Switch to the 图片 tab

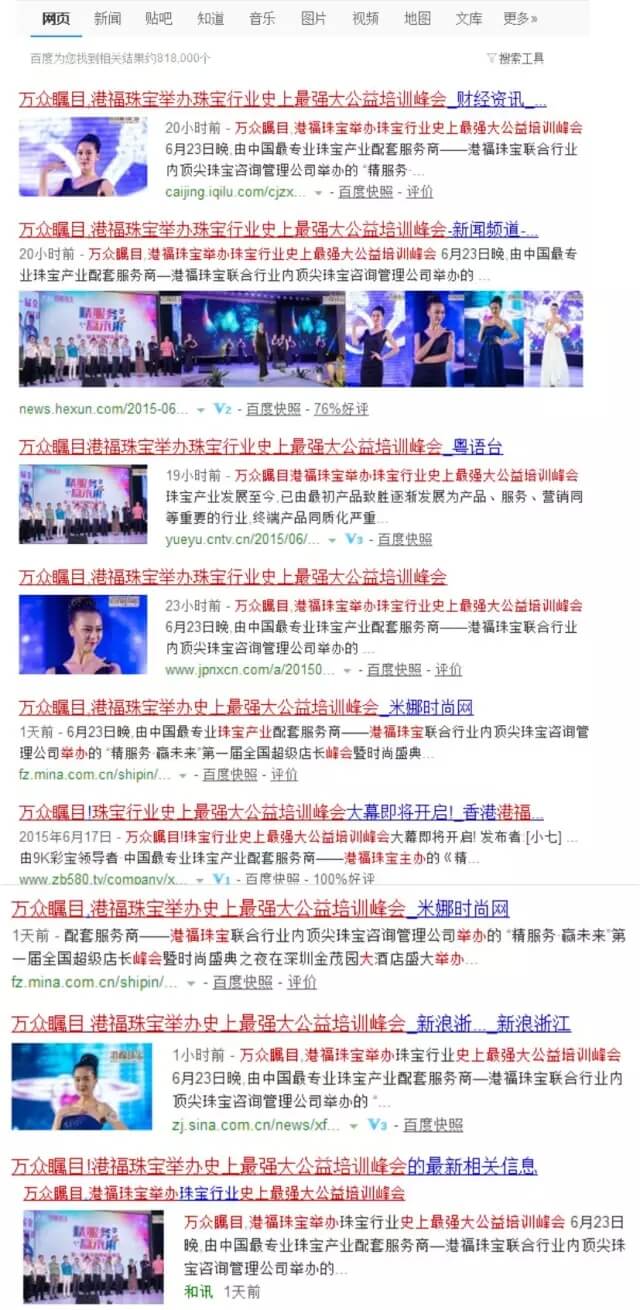click(x=313, y=18)
